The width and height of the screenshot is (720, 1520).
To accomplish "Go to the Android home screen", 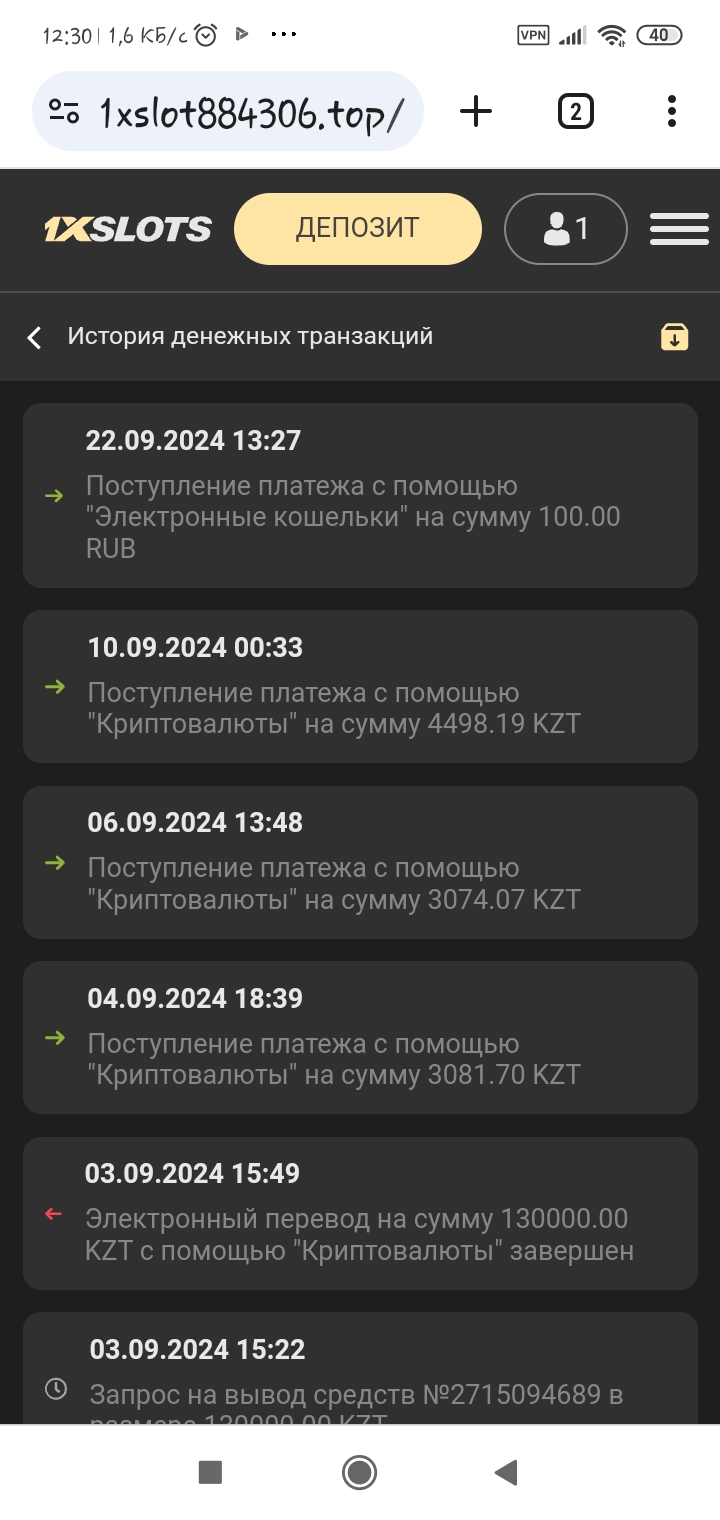I will coord(359,1472).
